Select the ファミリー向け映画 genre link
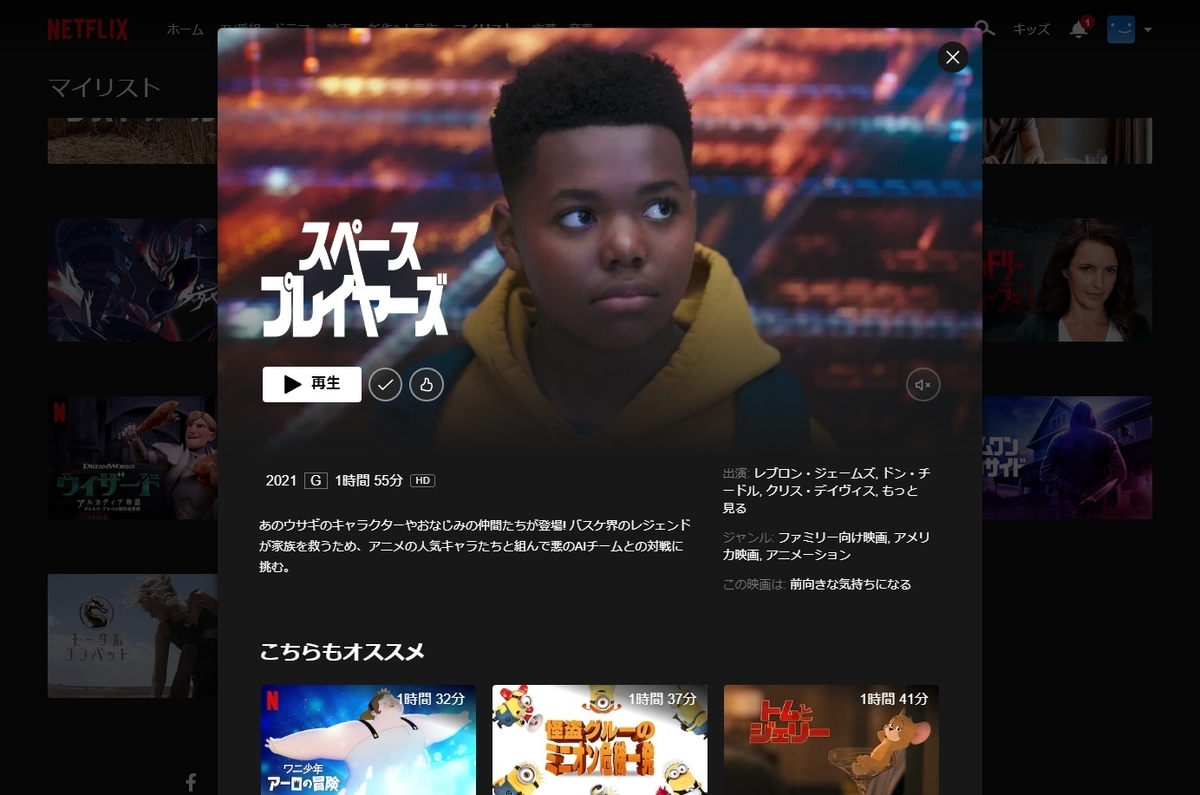Image resolution: width=1200 pixels, height=795 pixels. point(834,537)
